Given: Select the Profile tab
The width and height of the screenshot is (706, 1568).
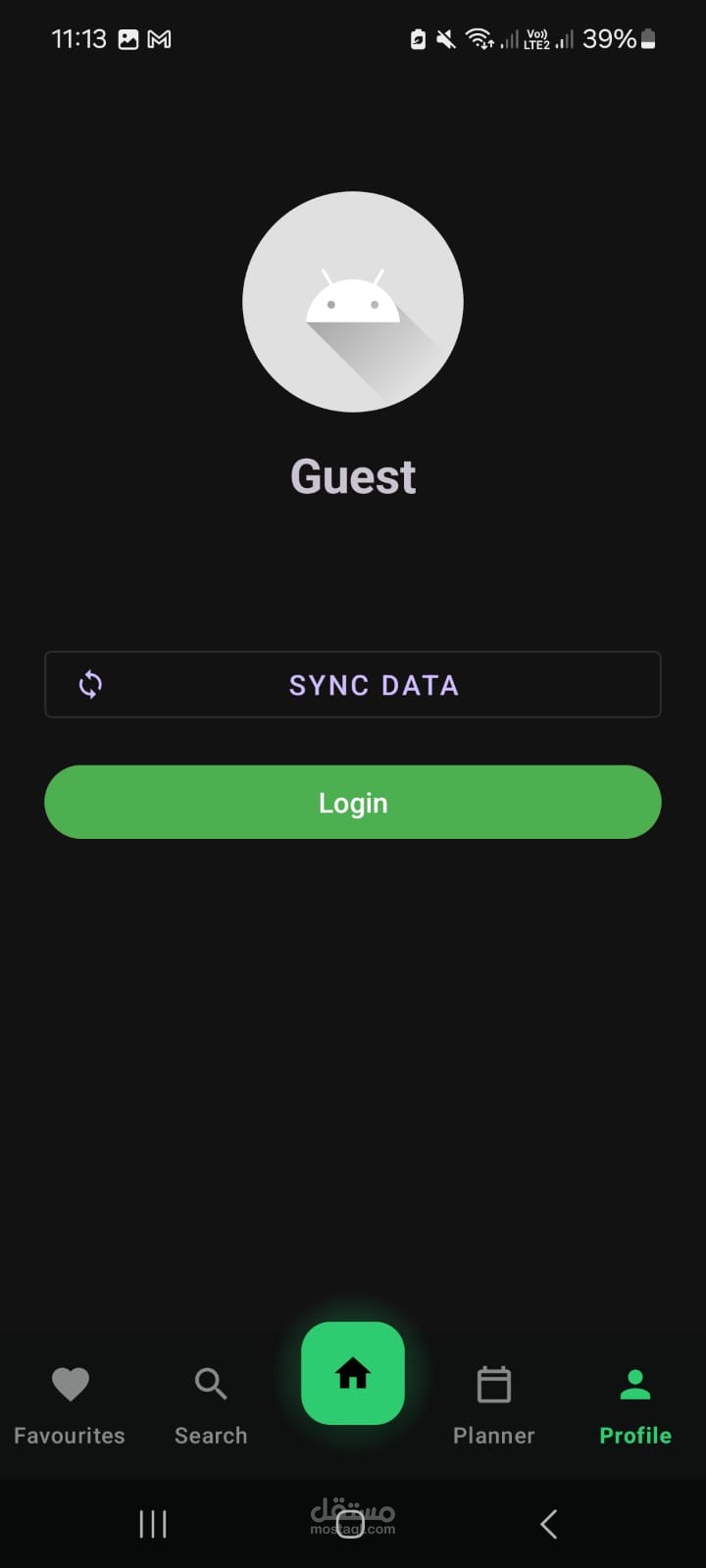Looking at the screenshot, I should (x=635, y=1405).
